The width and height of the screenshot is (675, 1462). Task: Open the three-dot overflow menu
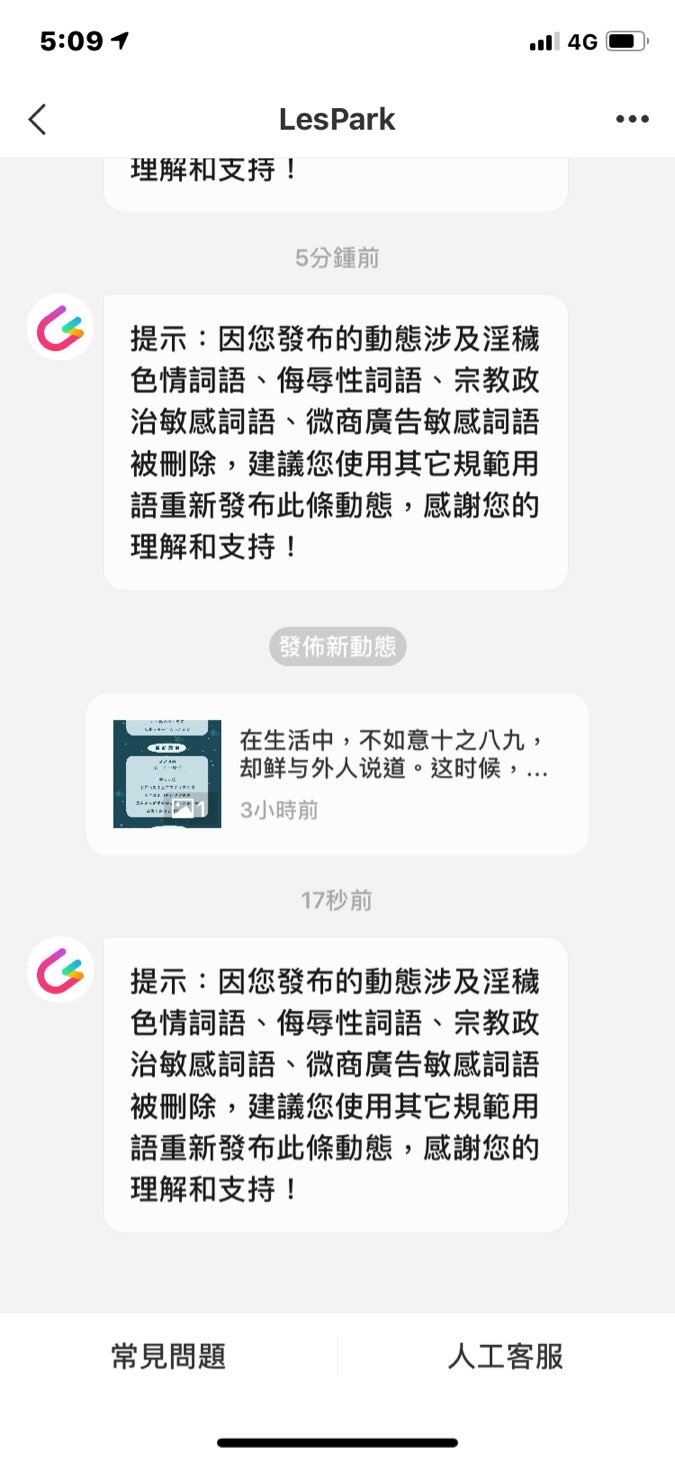pos(632,120)
